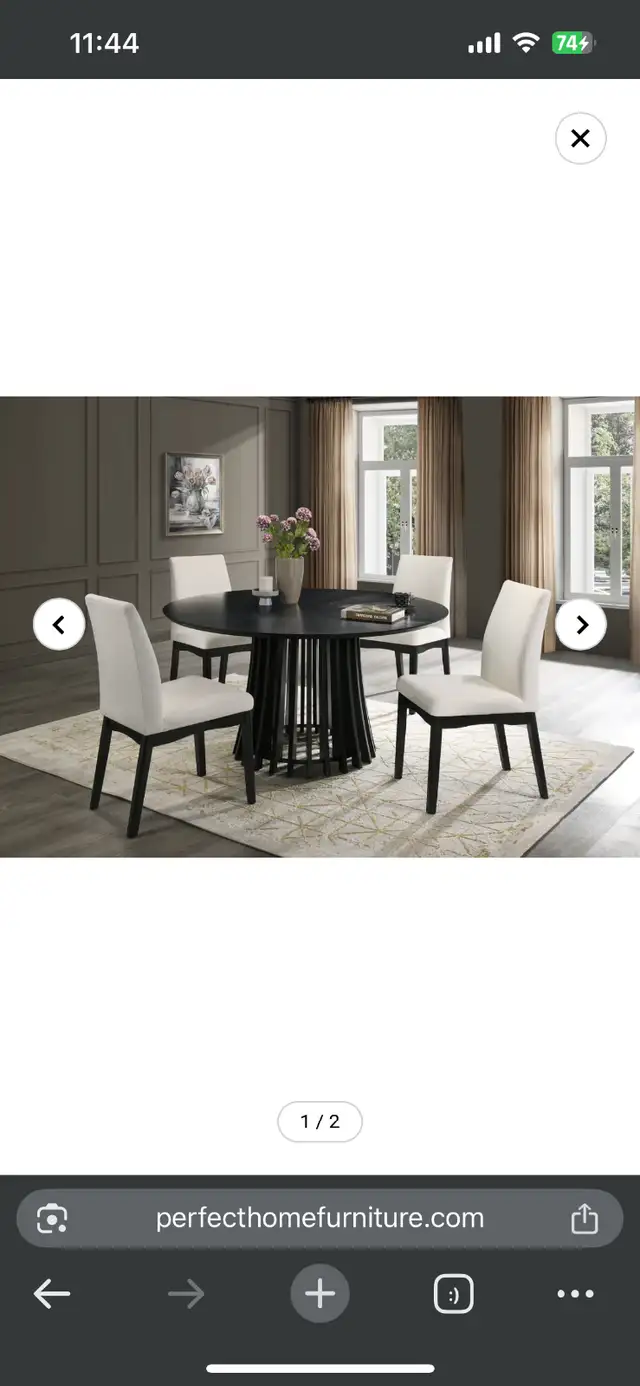Show the next product photo
Image resolution: width=640 pixels, height=1386 pixels.
pos(581,625)
